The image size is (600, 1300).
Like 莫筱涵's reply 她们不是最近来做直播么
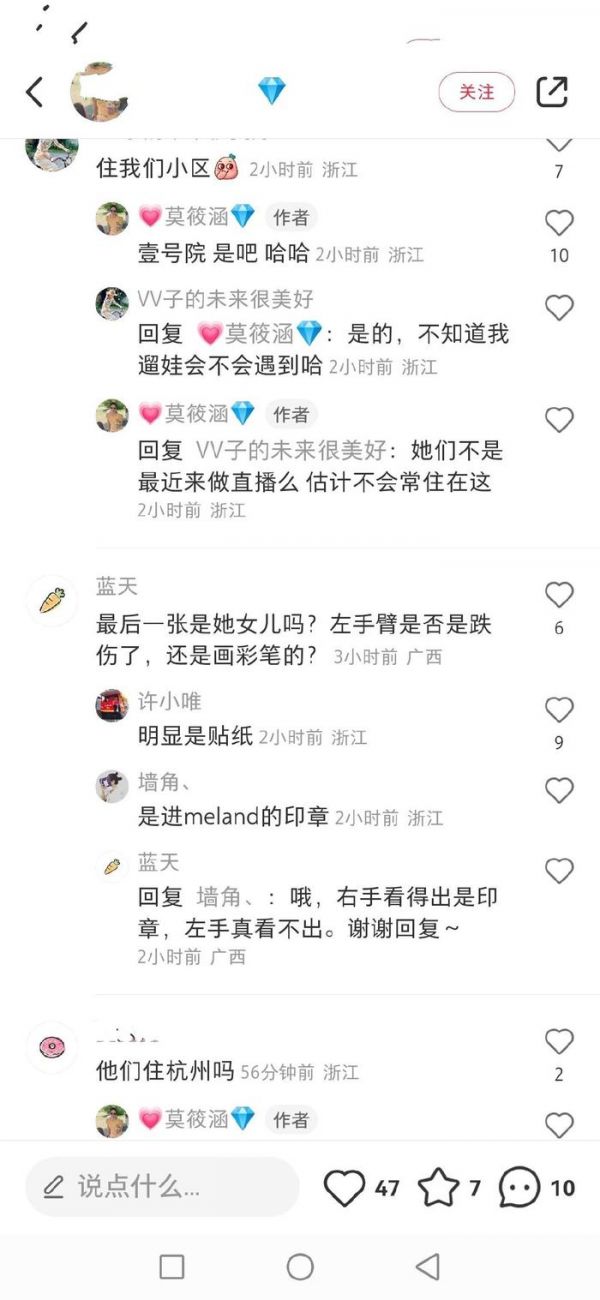pos(559,420)
